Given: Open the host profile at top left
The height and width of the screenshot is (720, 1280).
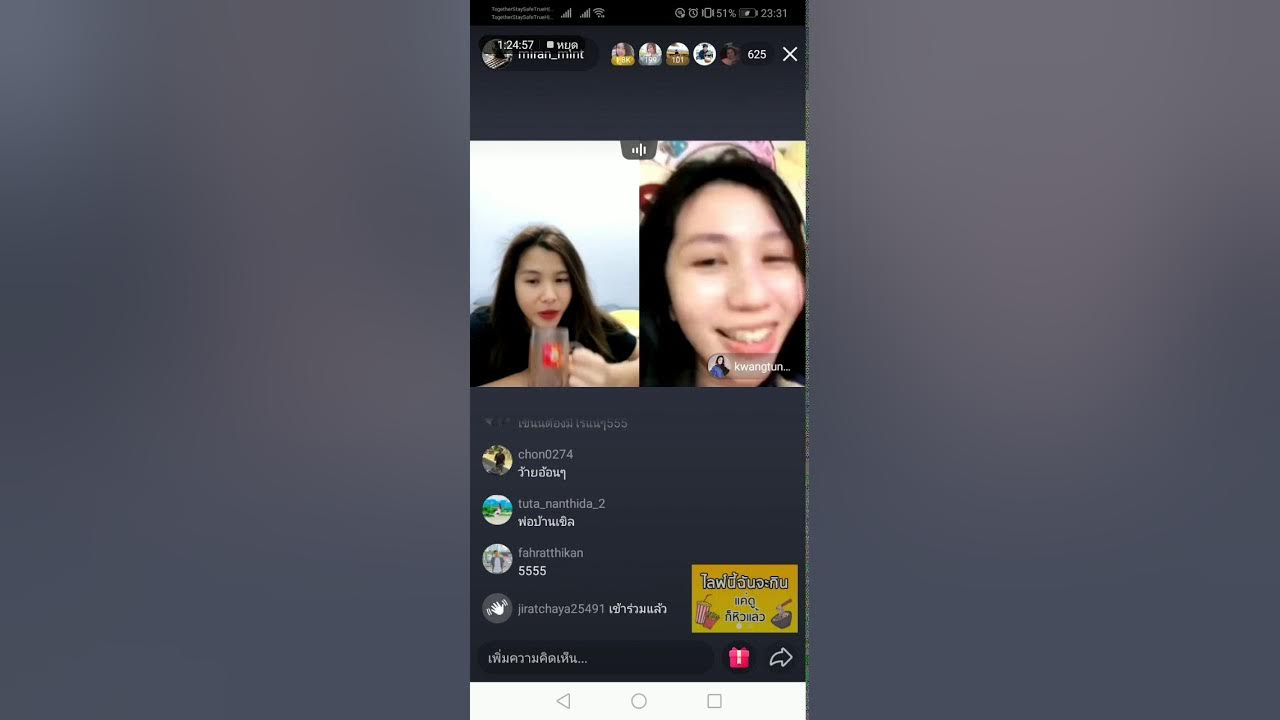Looking at the screenshot, I should [x=496, y=55].
